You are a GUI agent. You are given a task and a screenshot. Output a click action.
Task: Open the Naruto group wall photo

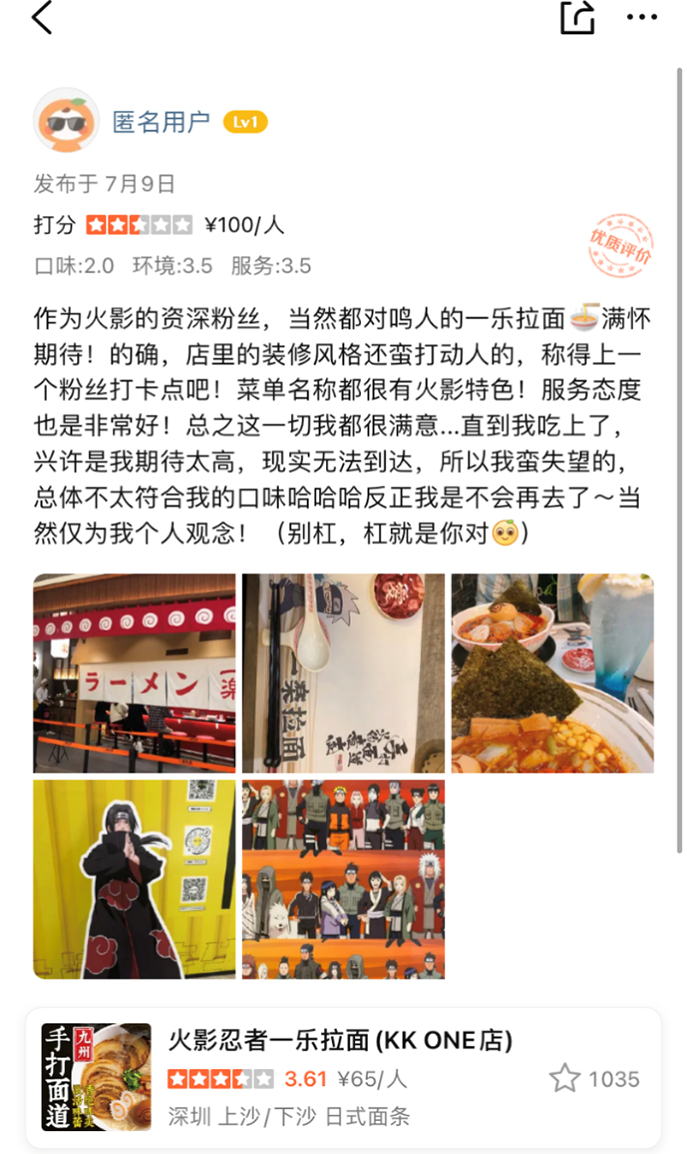pyautogui.click(x=343, y=879)
